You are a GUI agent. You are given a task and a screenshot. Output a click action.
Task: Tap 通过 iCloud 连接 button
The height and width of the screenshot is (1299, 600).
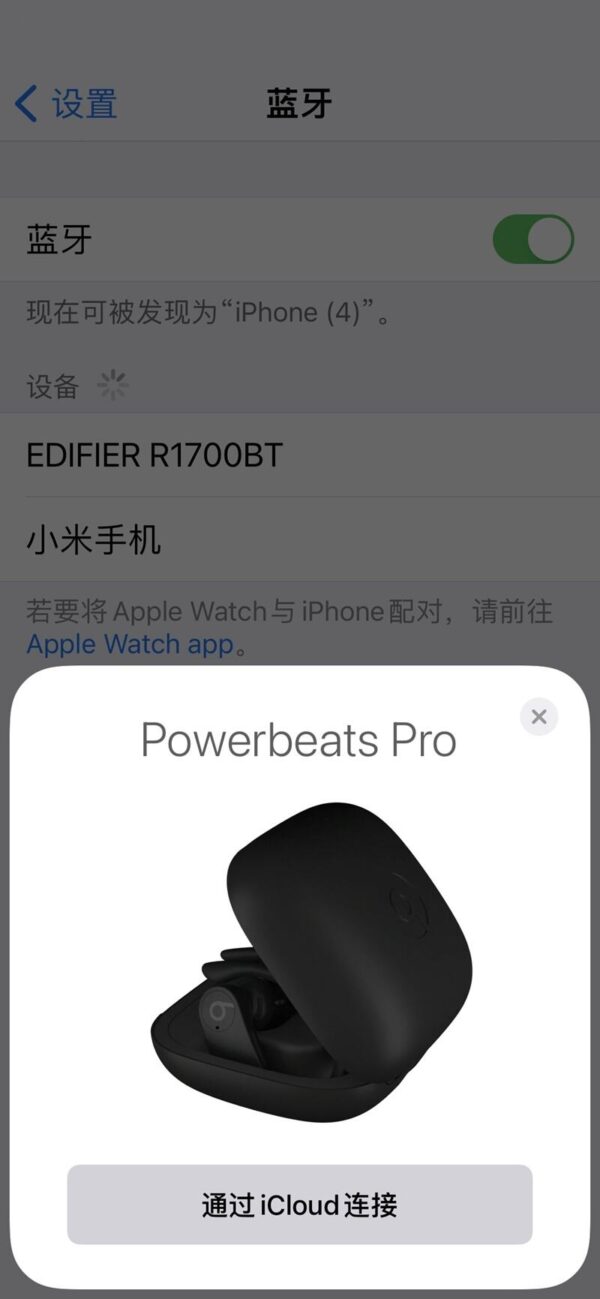coord(299,1204)
